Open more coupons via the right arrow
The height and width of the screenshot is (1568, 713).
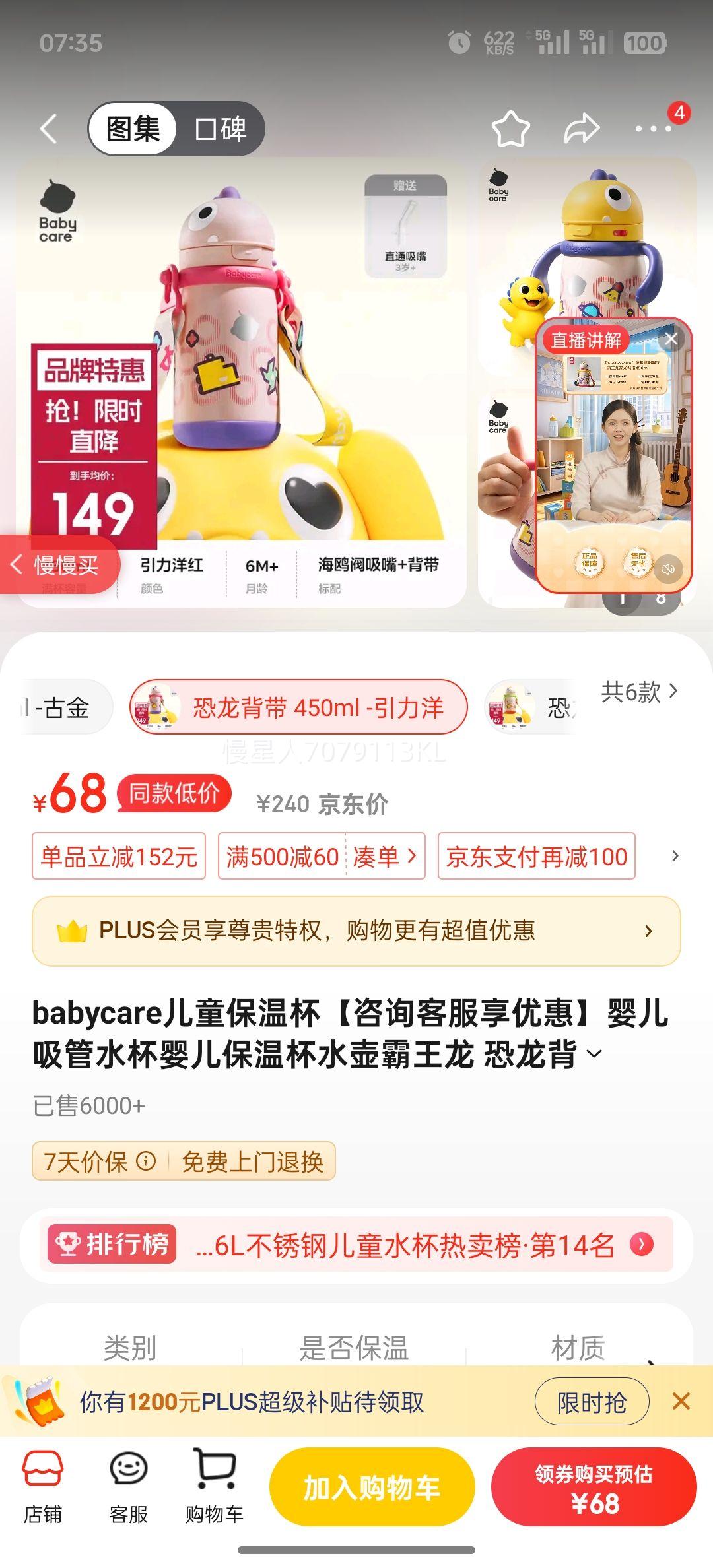[674, 855]
